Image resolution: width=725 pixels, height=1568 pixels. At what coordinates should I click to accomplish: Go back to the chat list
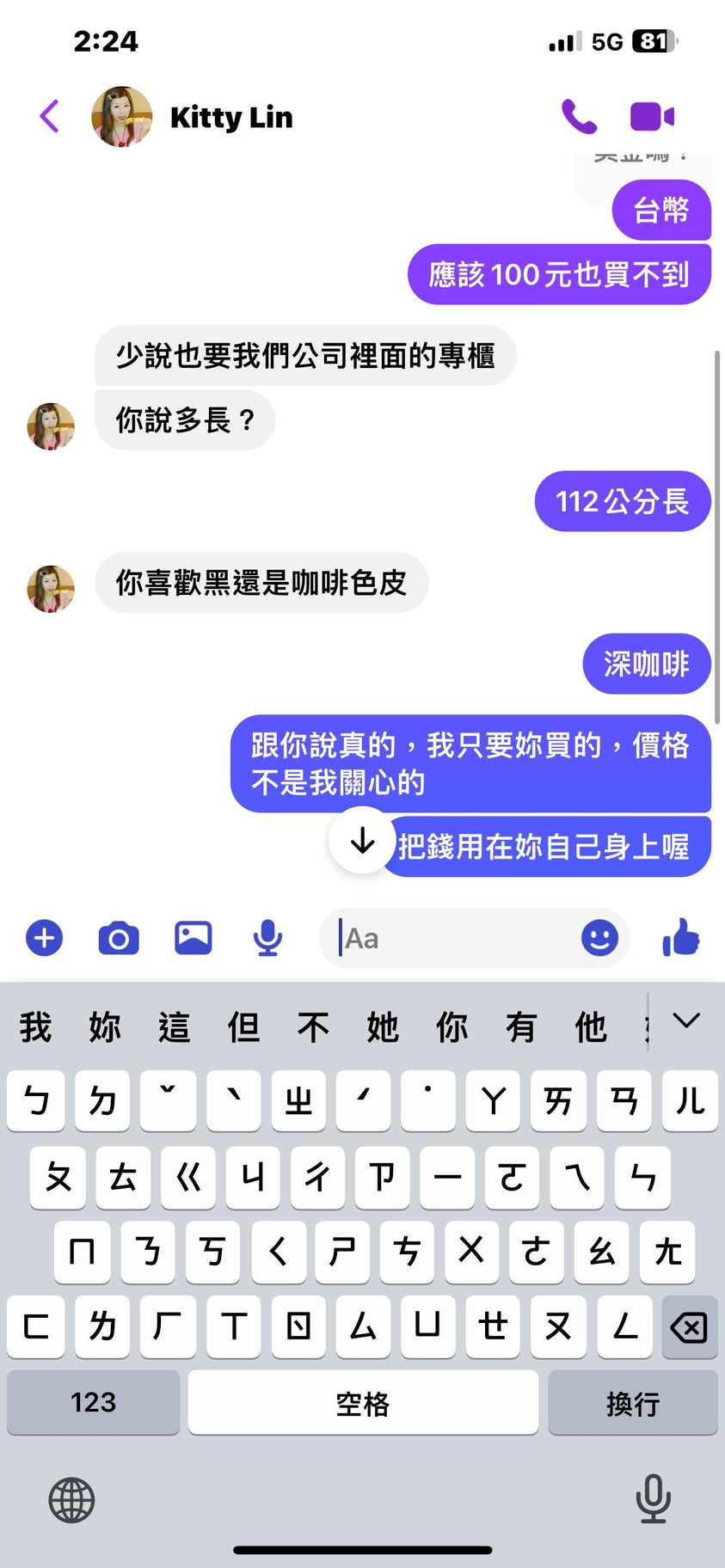50,116
